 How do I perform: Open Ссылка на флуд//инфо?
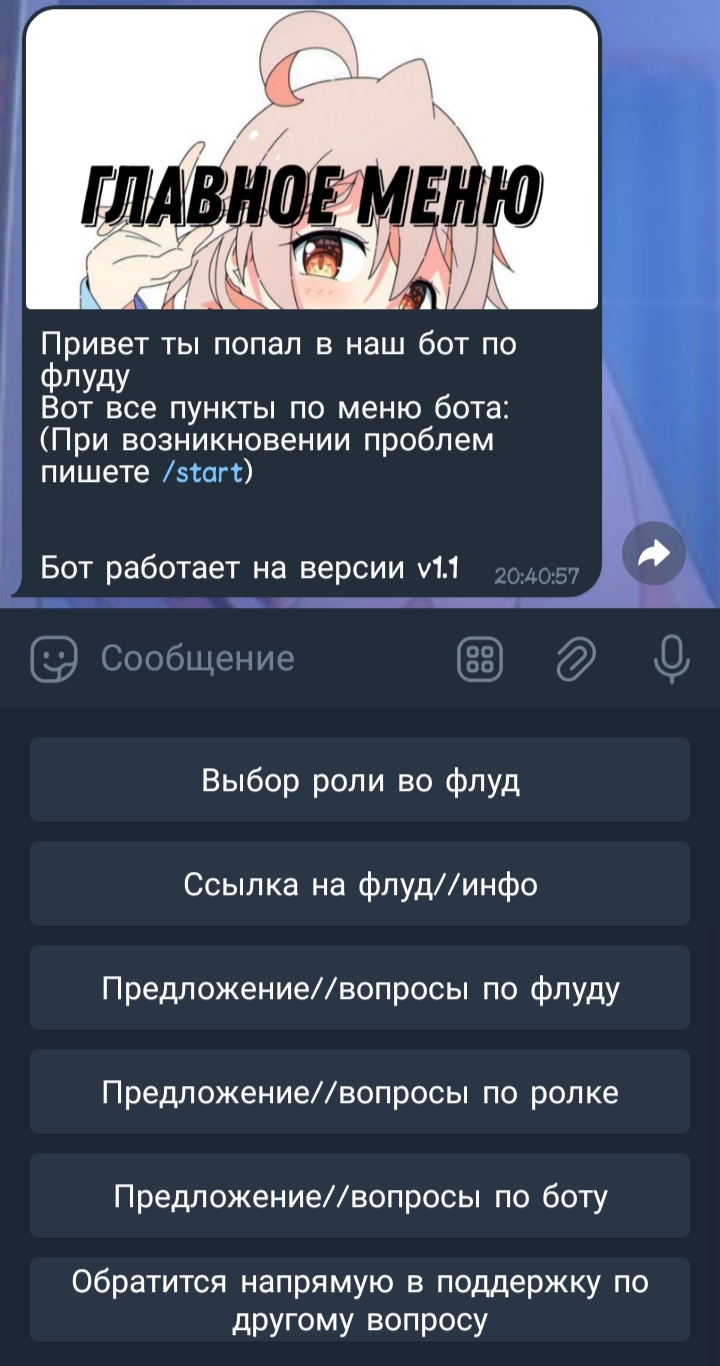point(360,884)
